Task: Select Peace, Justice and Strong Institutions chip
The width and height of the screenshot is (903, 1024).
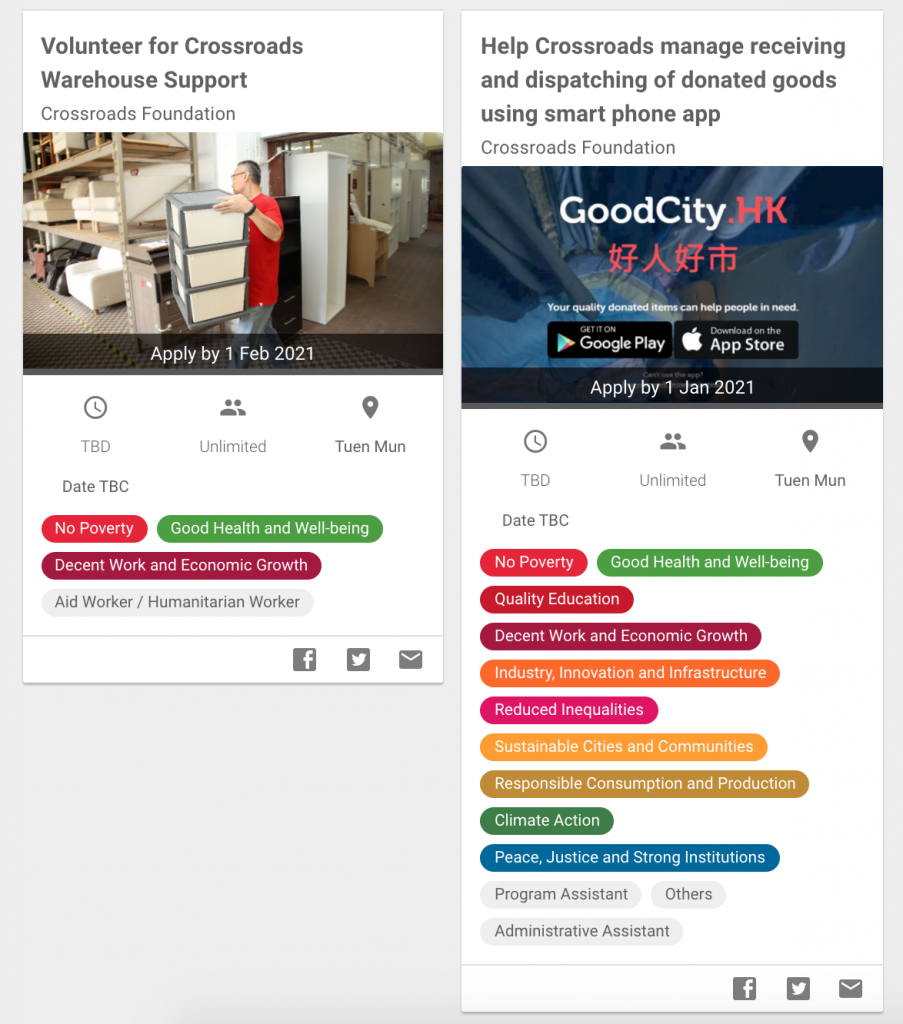Action: click(630, 857)
